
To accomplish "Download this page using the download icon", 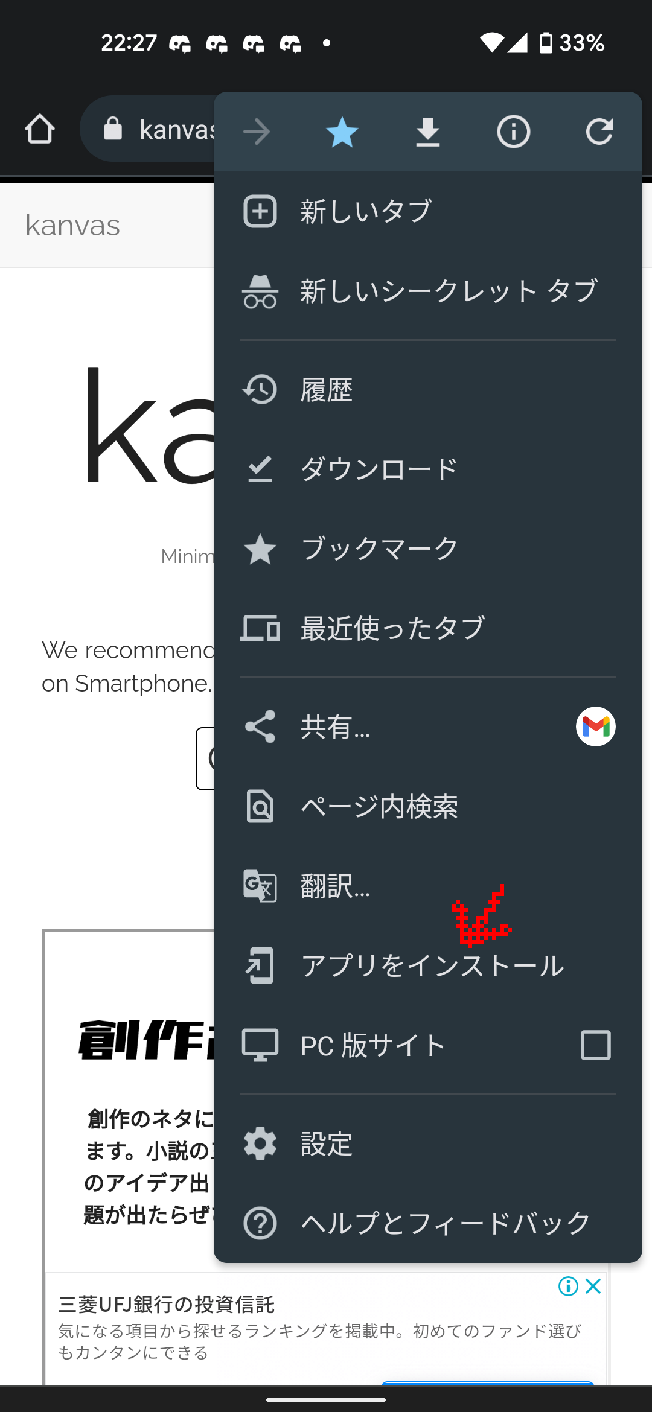I will click(428, 132).
